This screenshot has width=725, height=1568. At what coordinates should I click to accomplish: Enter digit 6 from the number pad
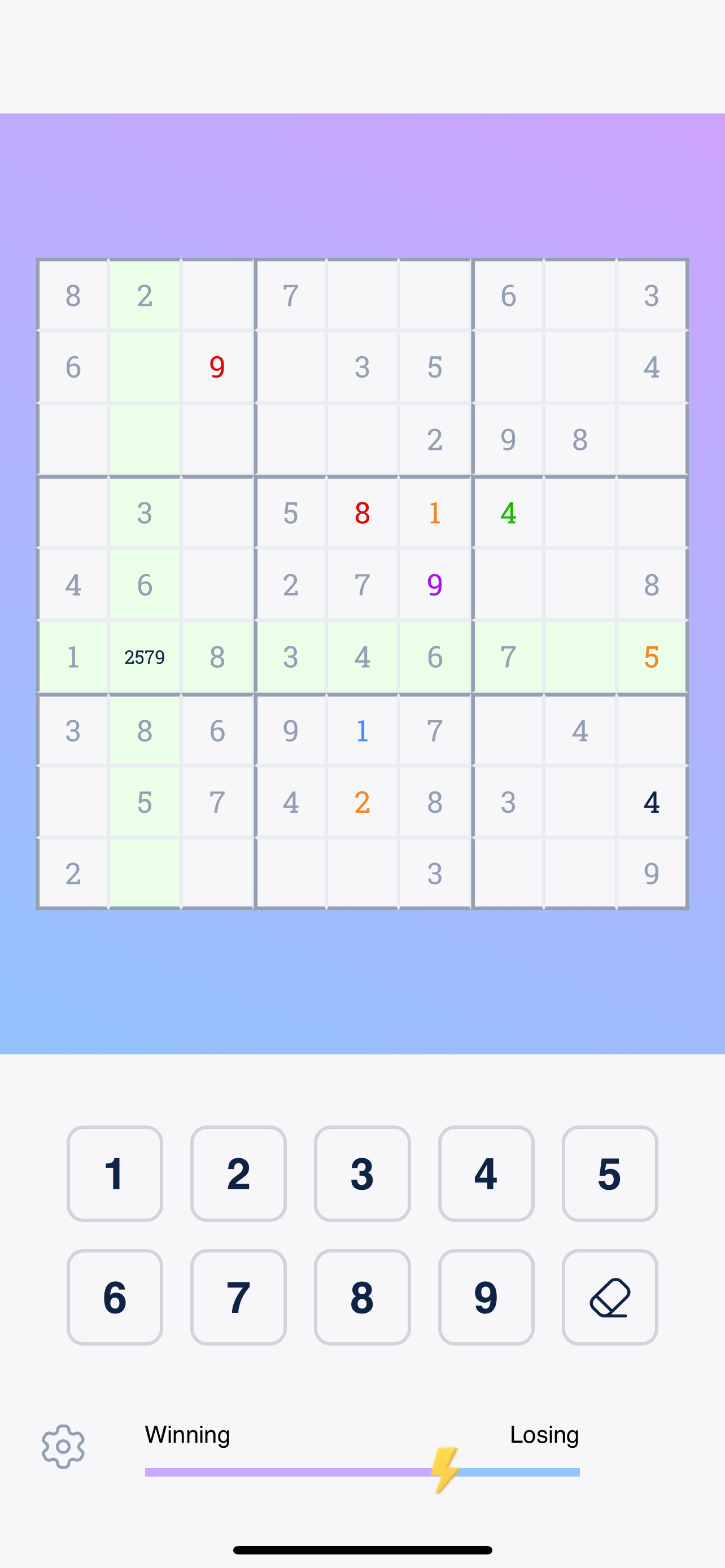tap(115, 1297)
